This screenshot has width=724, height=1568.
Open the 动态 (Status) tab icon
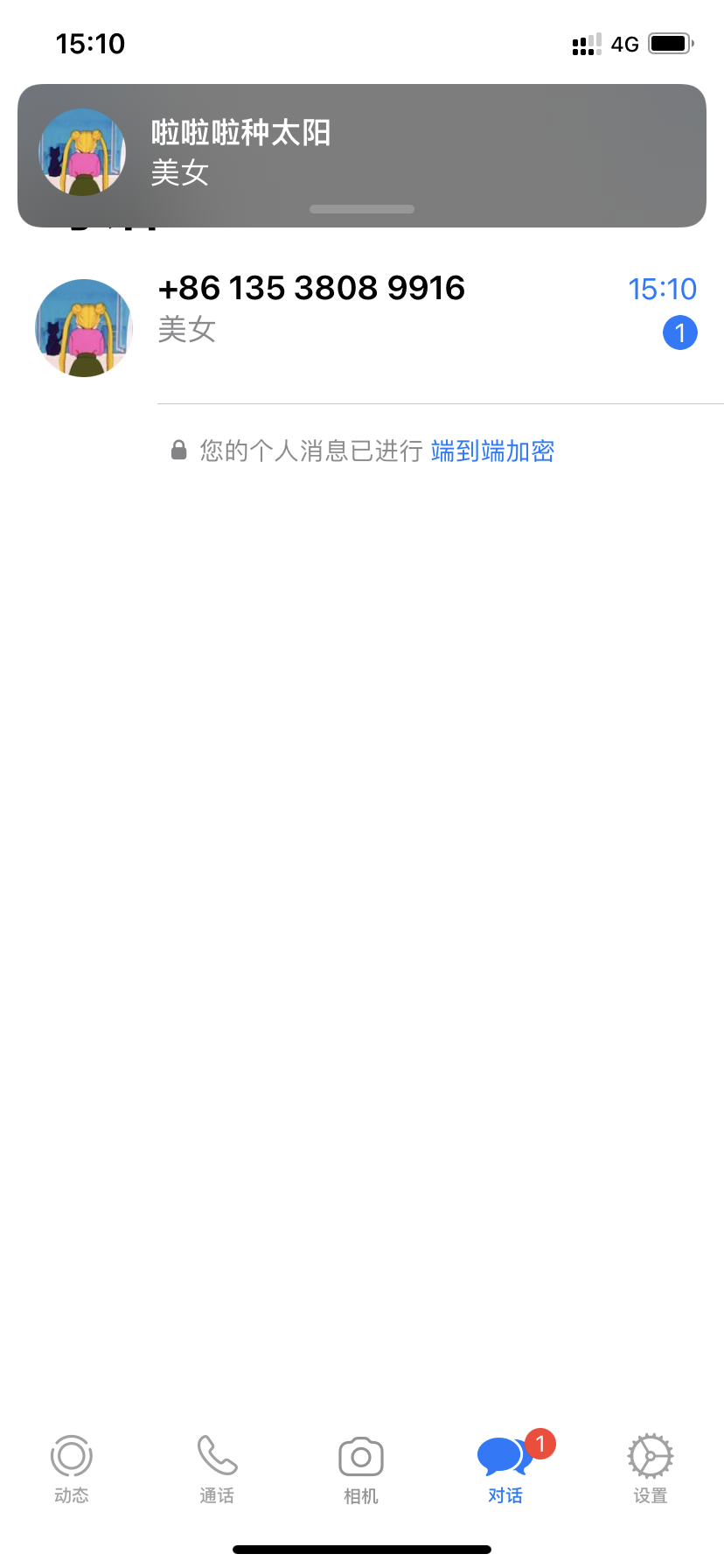pos(71,1455)
